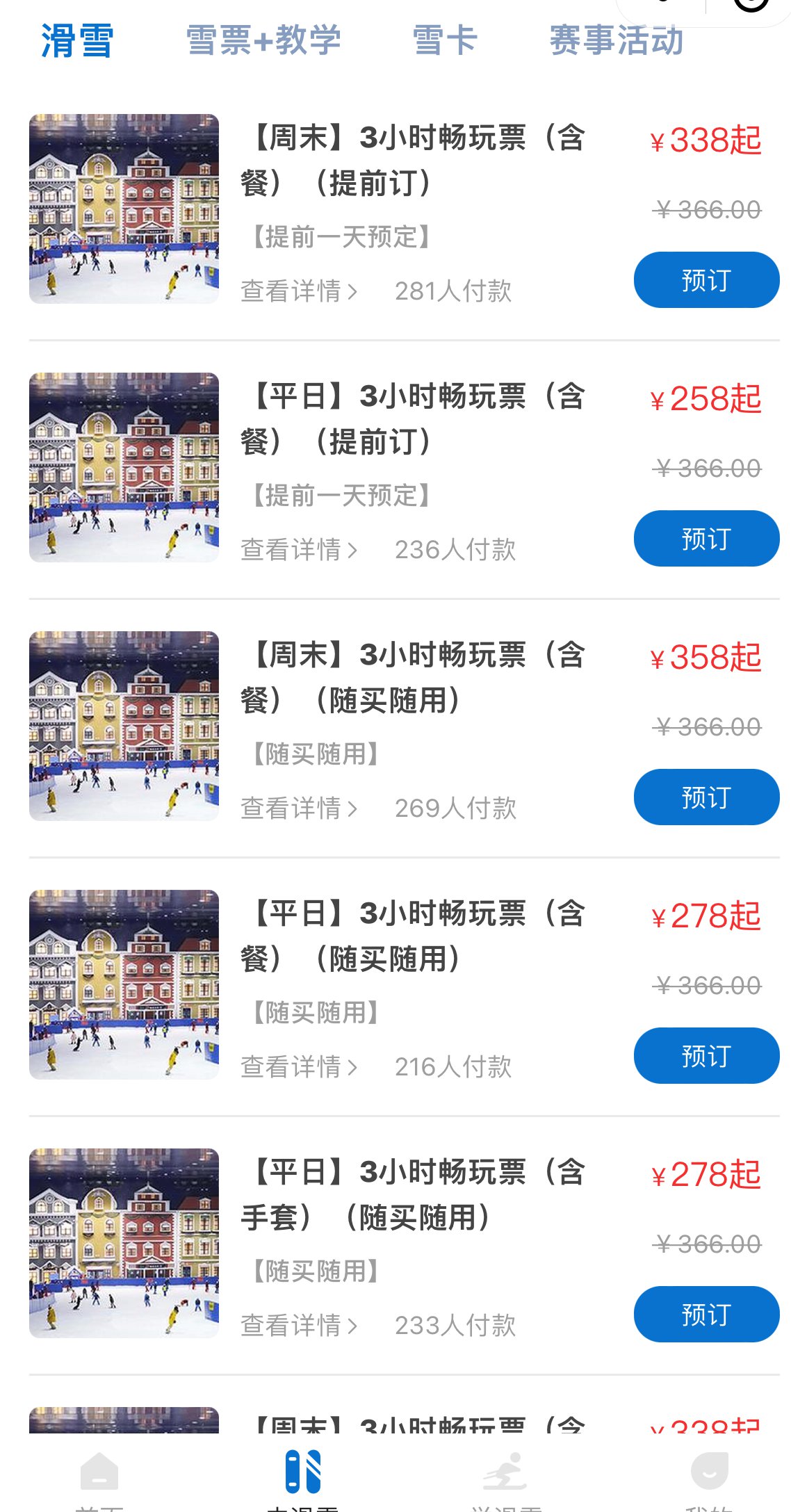791x1512 pixels.
Task: View details of the 含手套 ticket
Action: (x=299, y=1326)
